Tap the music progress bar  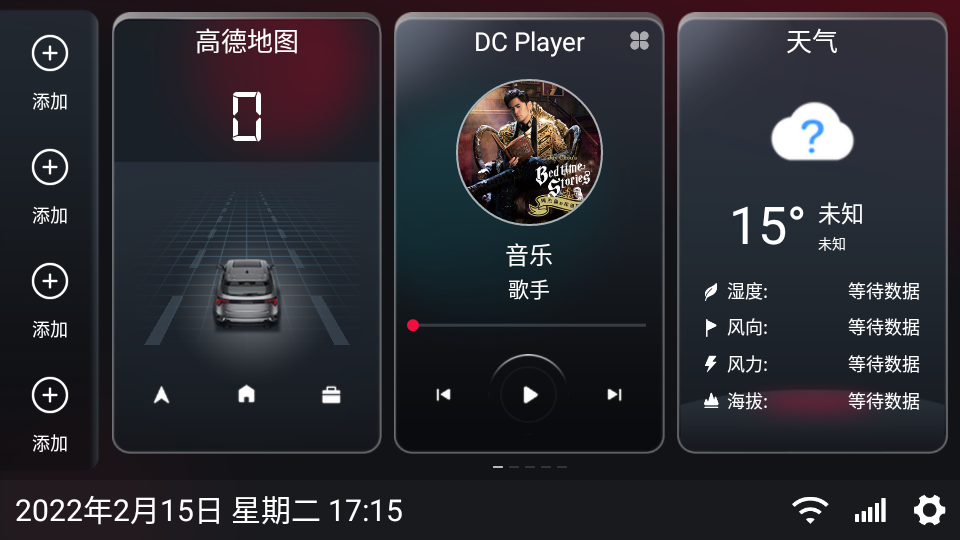pyautogui.click(x=529, y=325)
